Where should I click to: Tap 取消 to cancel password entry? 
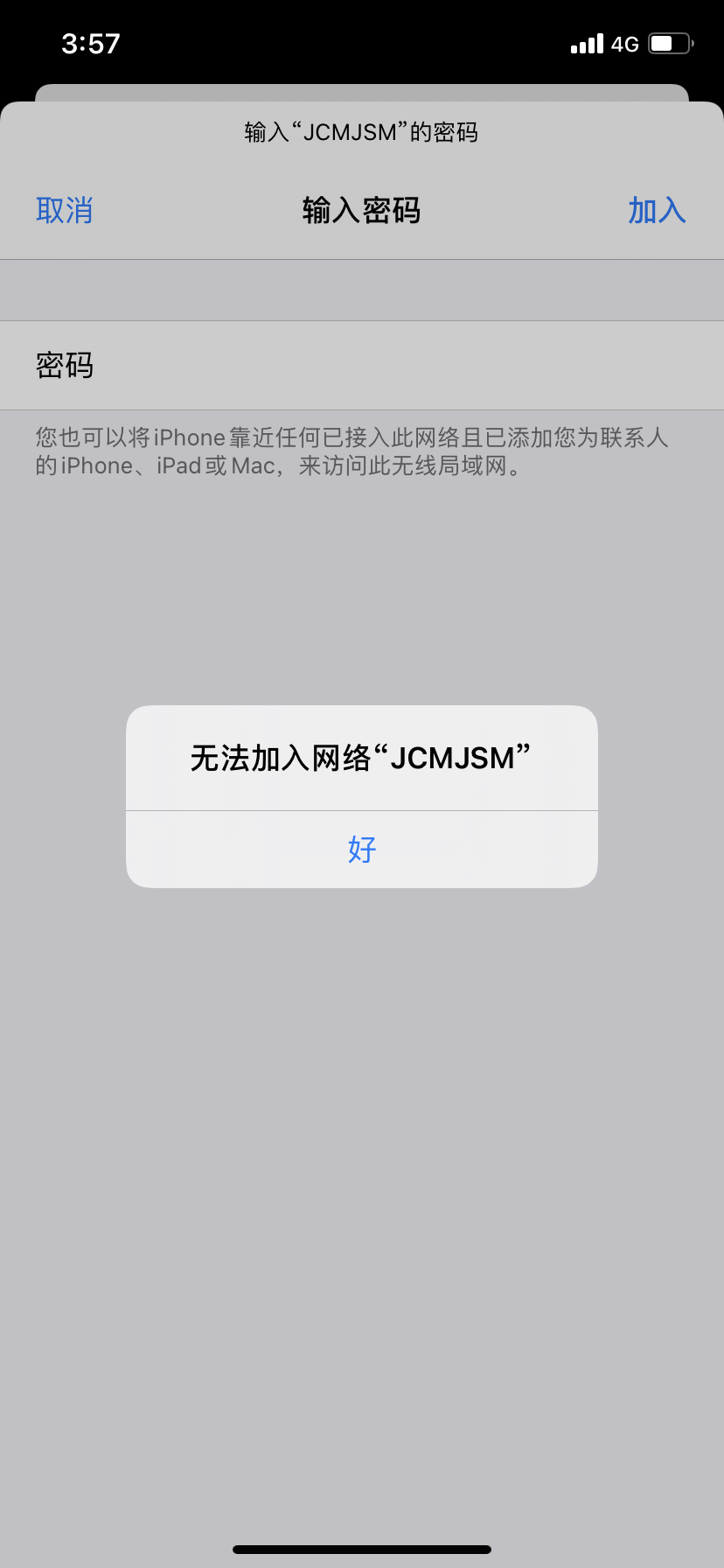64,211
